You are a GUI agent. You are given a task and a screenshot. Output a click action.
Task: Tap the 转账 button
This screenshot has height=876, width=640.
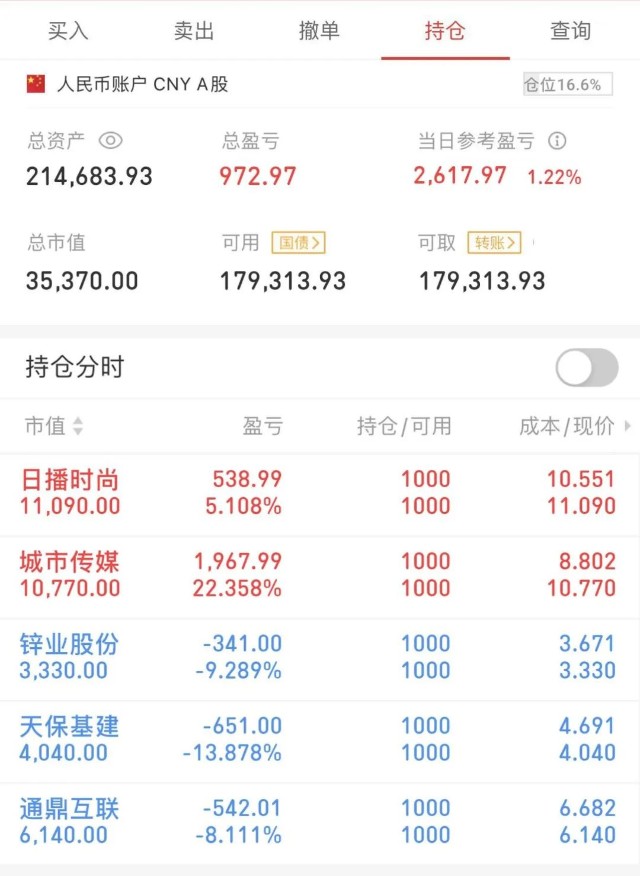(494, 242)
